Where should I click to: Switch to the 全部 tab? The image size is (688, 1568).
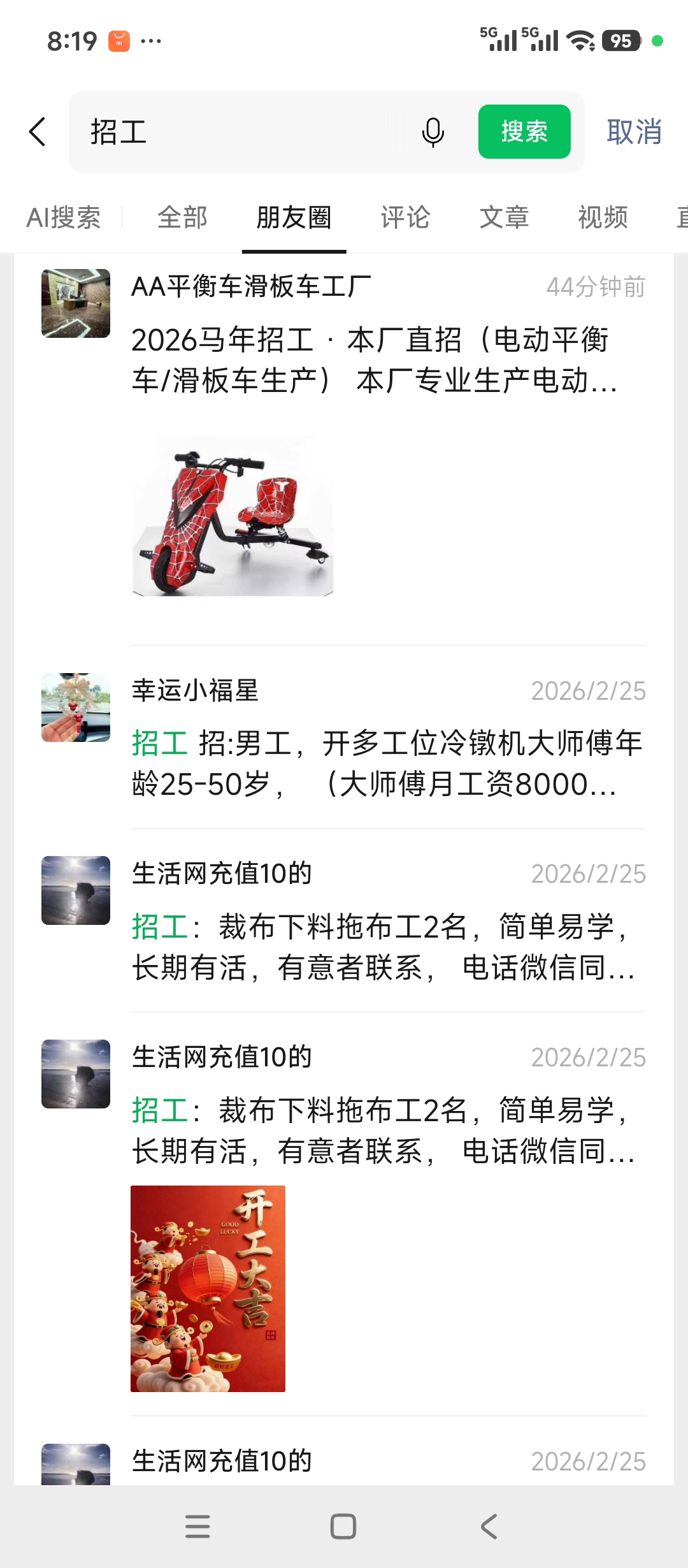coord(183,217)
